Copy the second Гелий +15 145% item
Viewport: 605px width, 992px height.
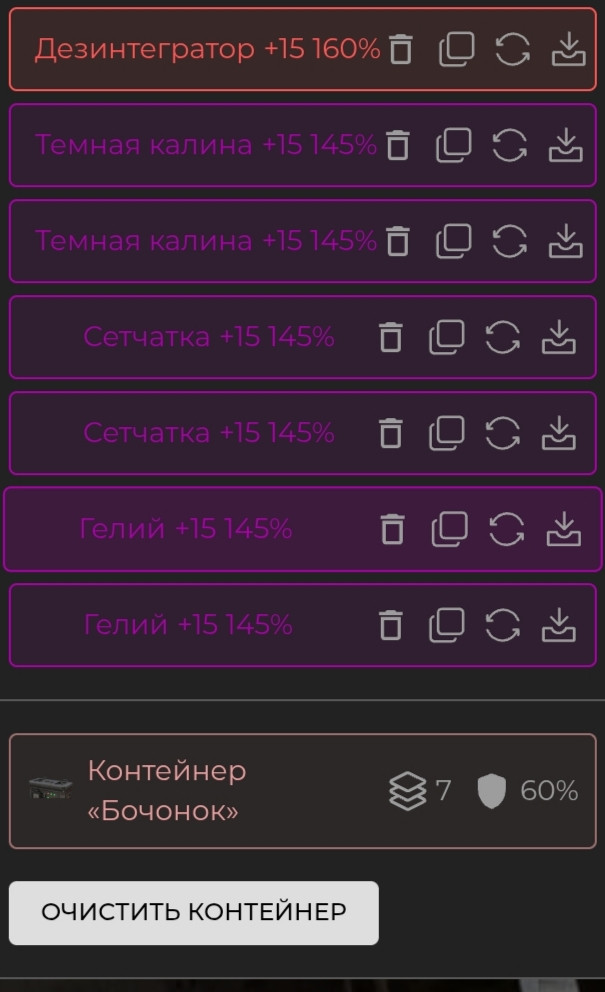pyautogui.click(x=447, y=625)
